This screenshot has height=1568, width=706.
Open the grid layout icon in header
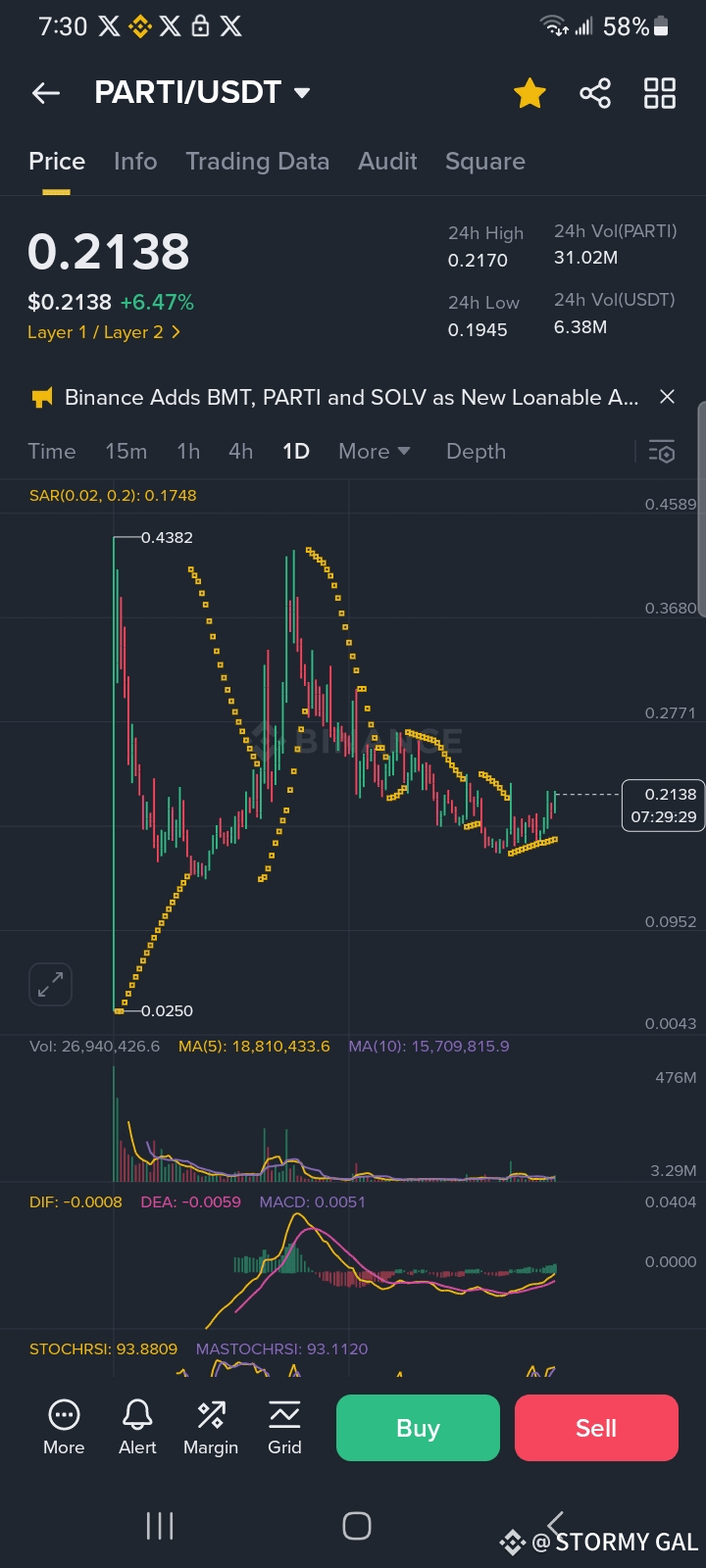coord(660,93)
